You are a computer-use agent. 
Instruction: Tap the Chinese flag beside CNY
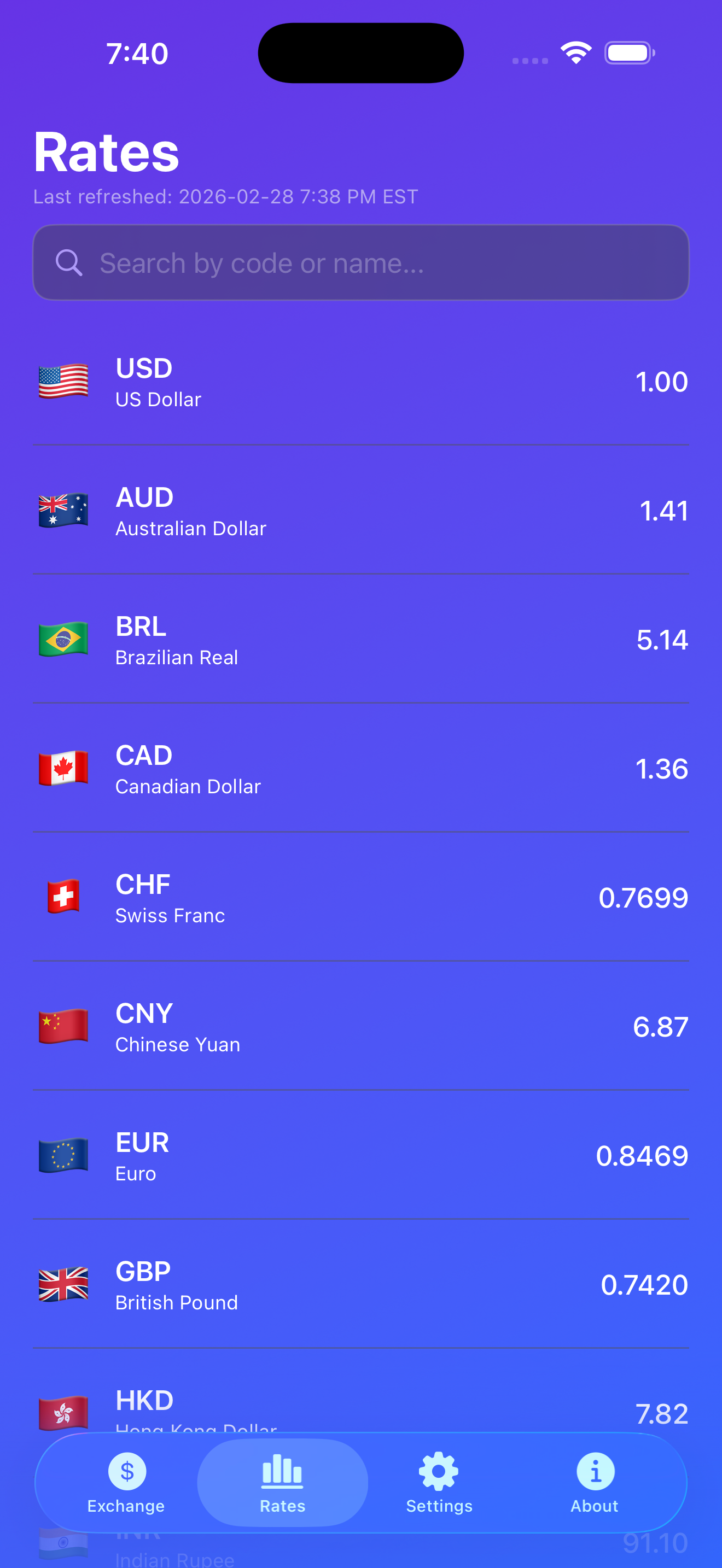point(63,1027)
